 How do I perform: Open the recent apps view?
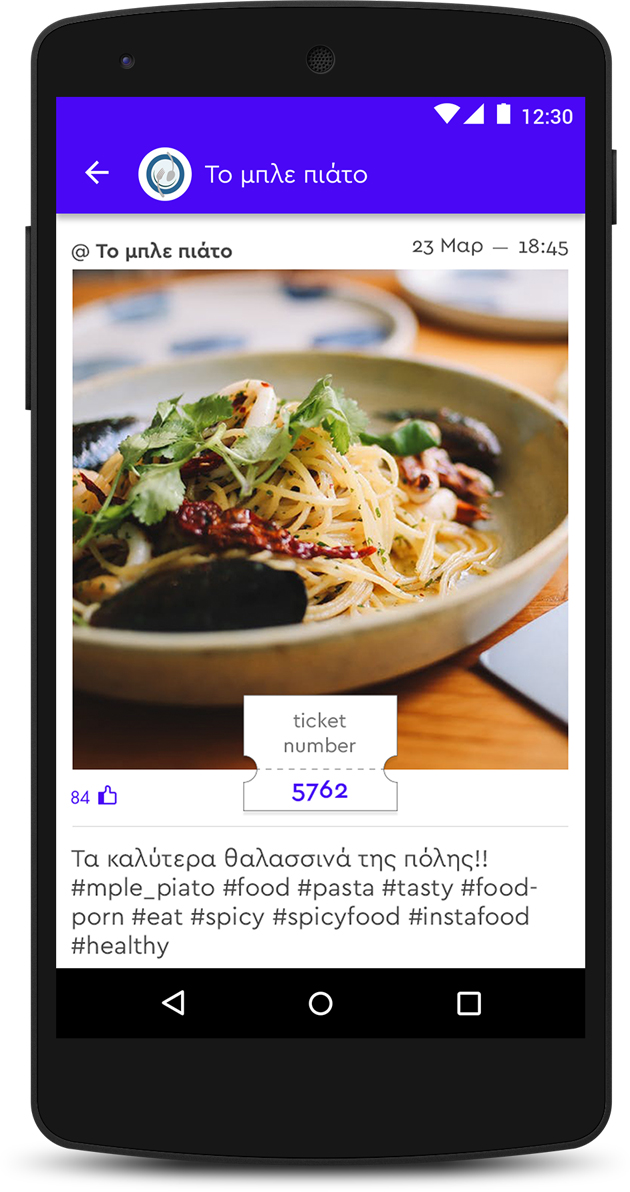click(468, 1003)
